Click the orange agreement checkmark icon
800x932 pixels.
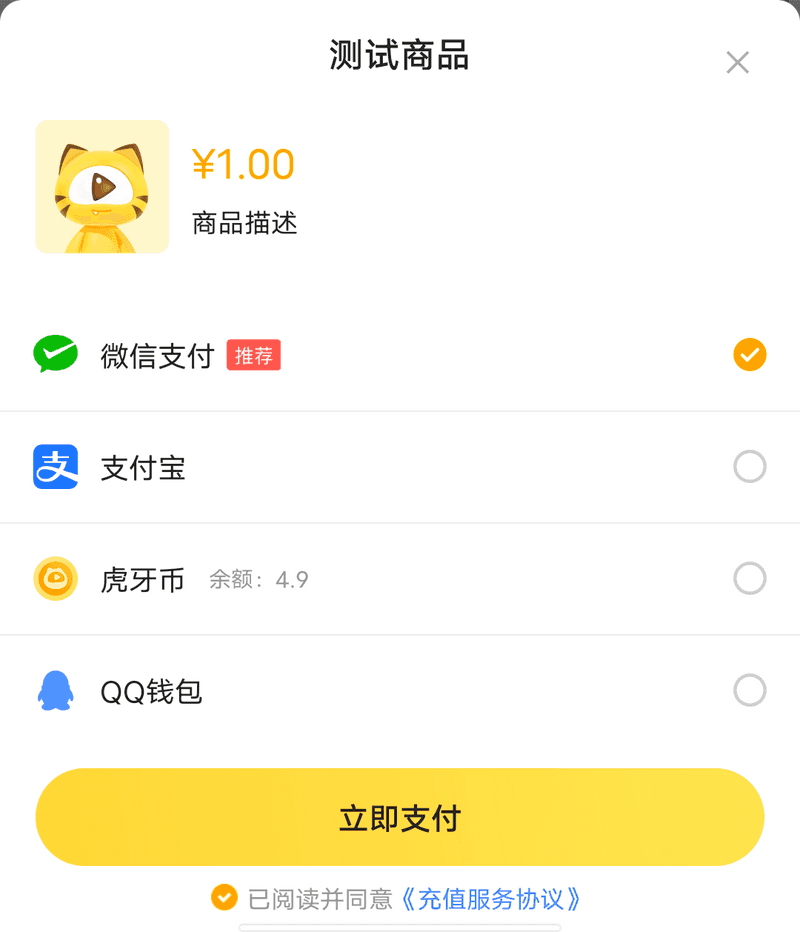point(224,898)
